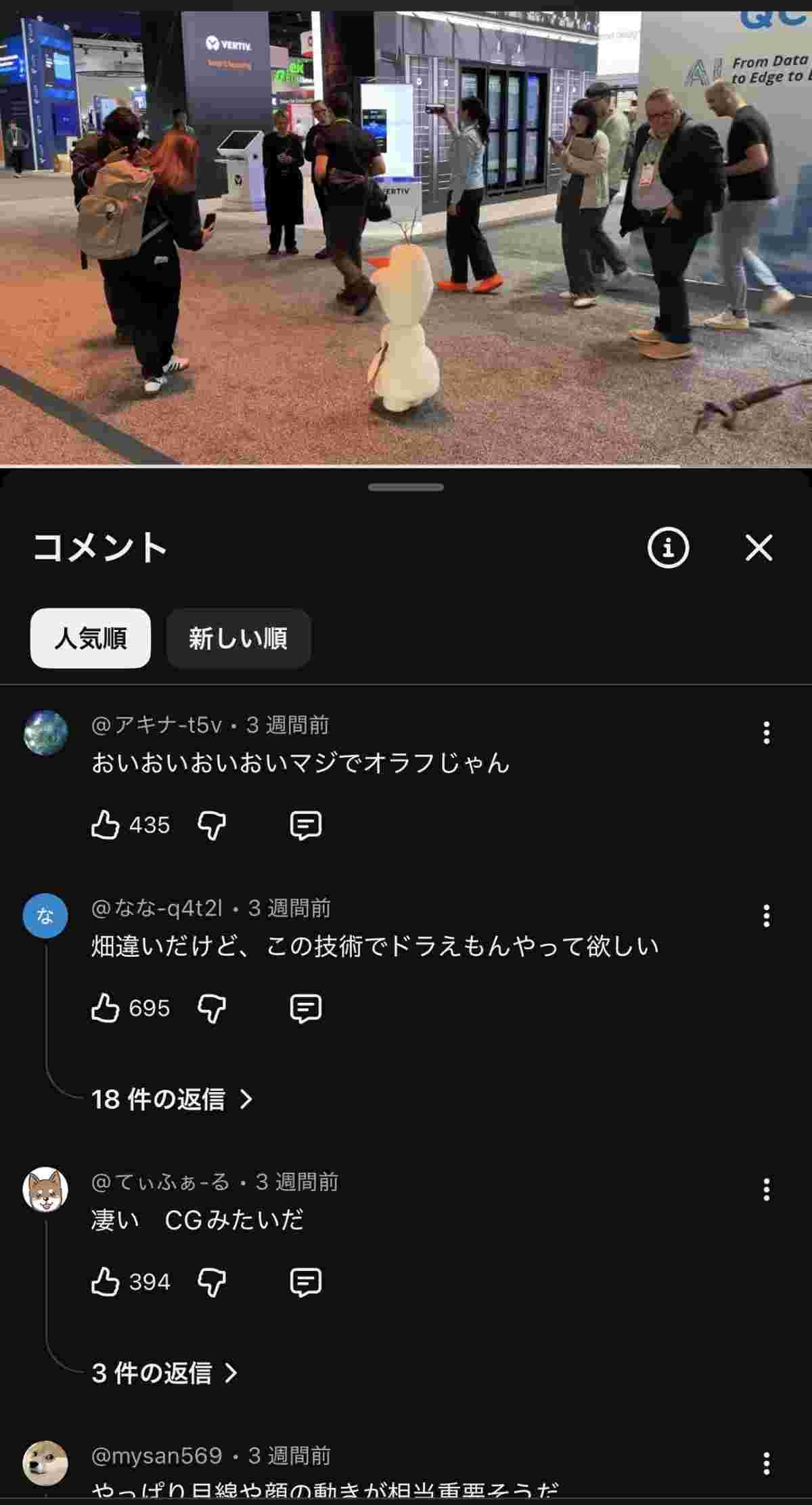
Task: Close the comments panel
Action: (759, 547)
